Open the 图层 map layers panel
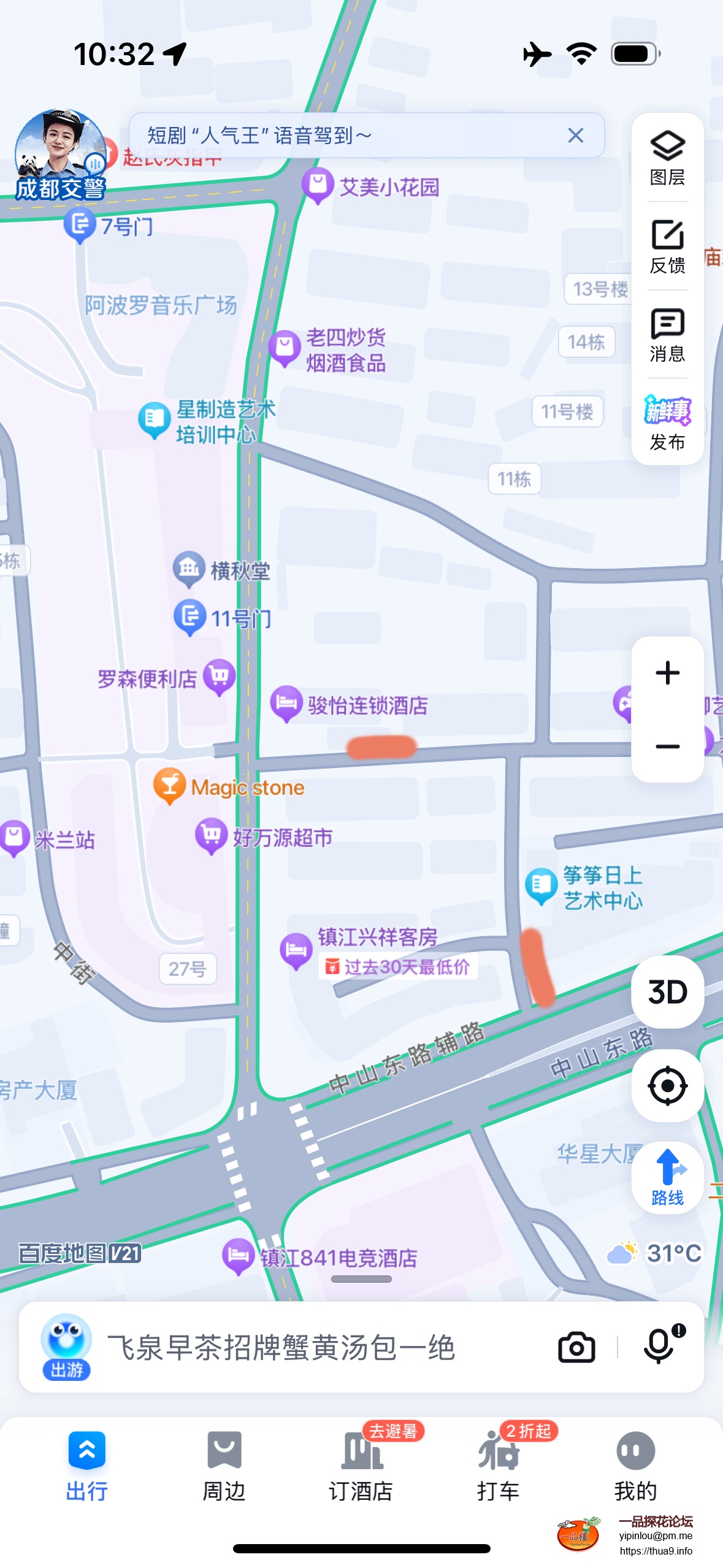The height and width of the screenshot is (1568, 723). tap(667, 158)
